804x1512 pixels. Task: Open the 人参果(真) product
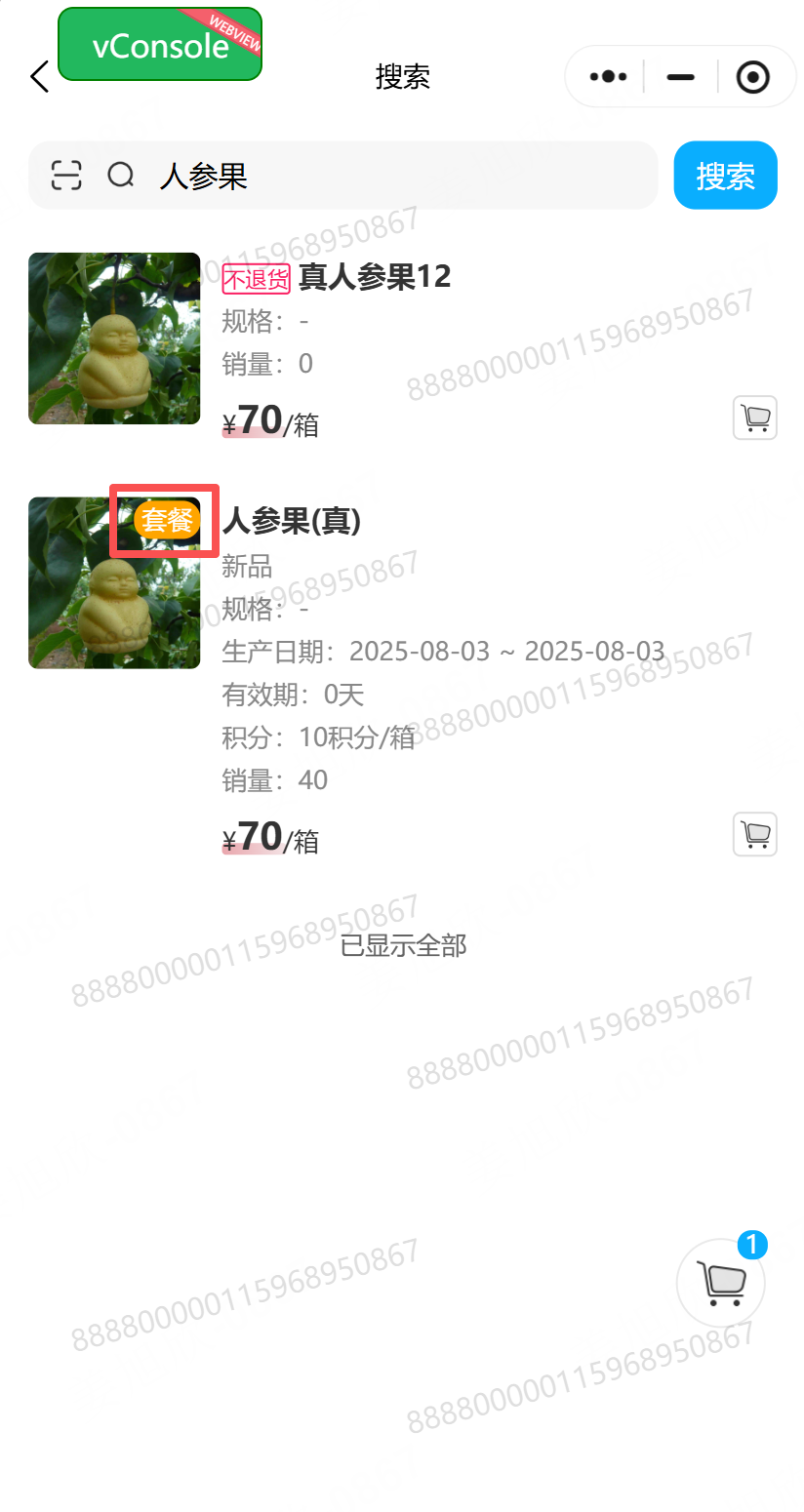(x=292, y=521)
